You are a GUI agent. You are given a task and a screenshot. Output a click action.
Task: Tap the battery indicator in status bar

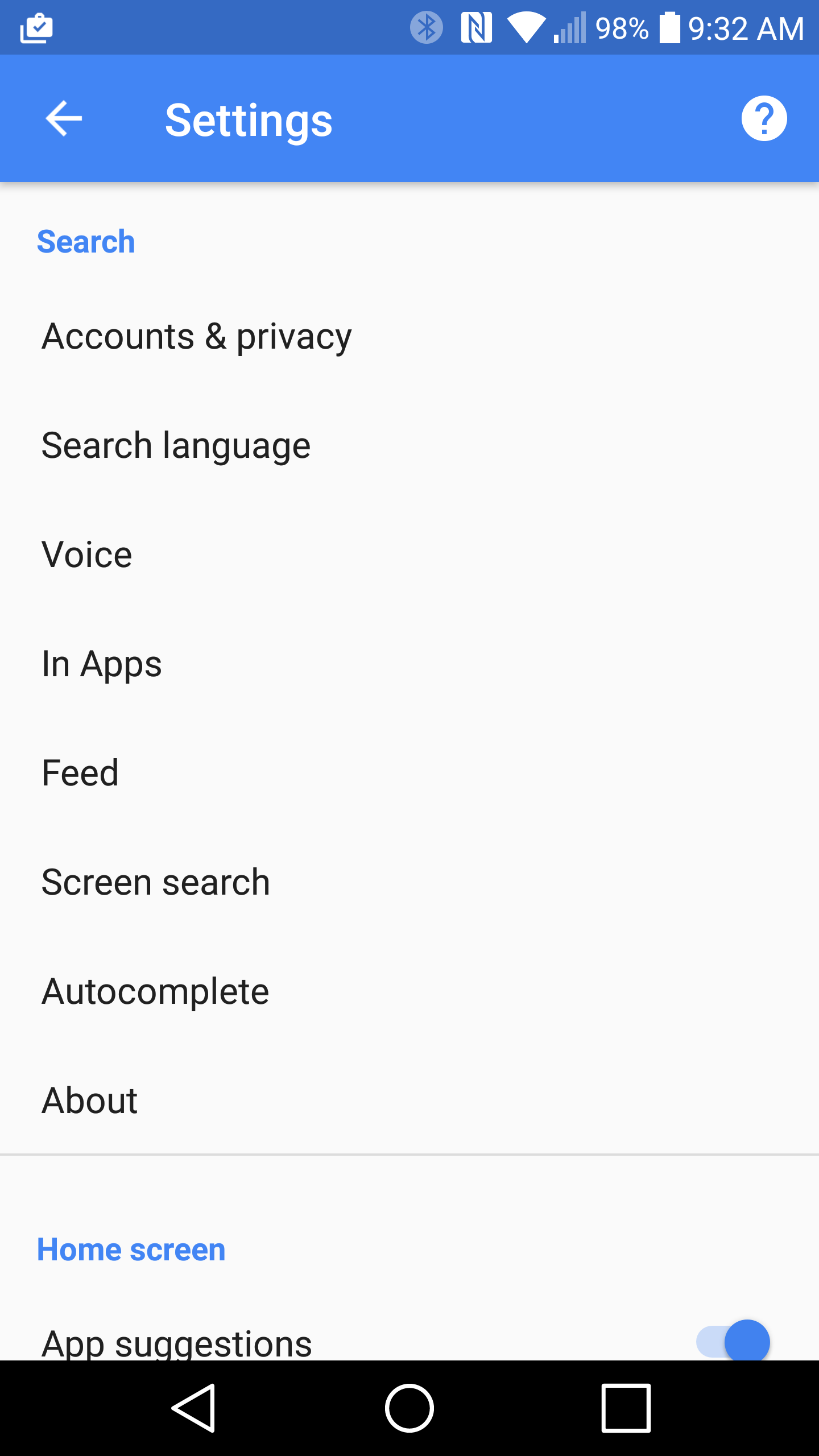click(x=669, y=27)
